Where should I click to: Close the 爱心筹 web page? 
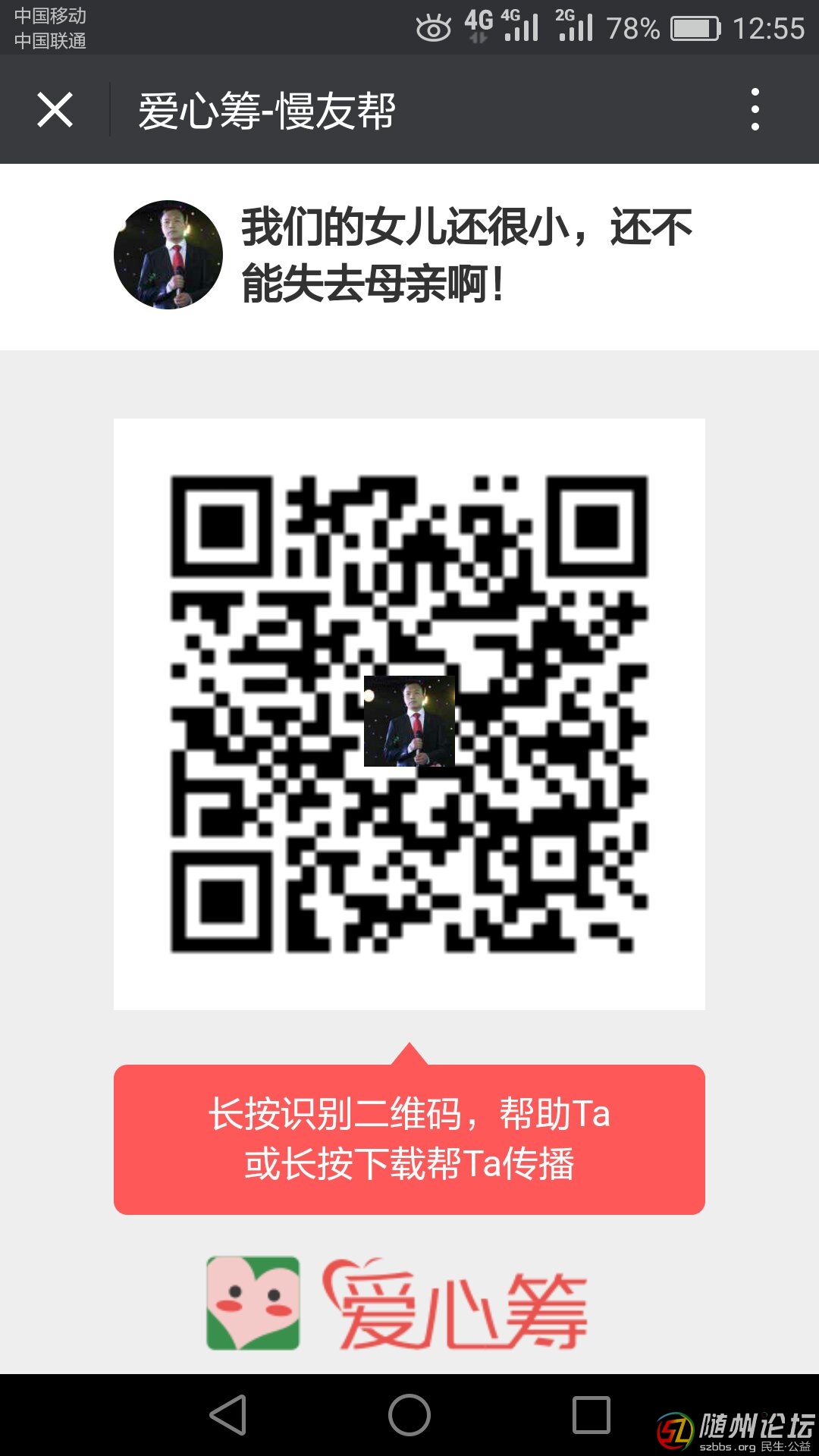coord(55,110)
